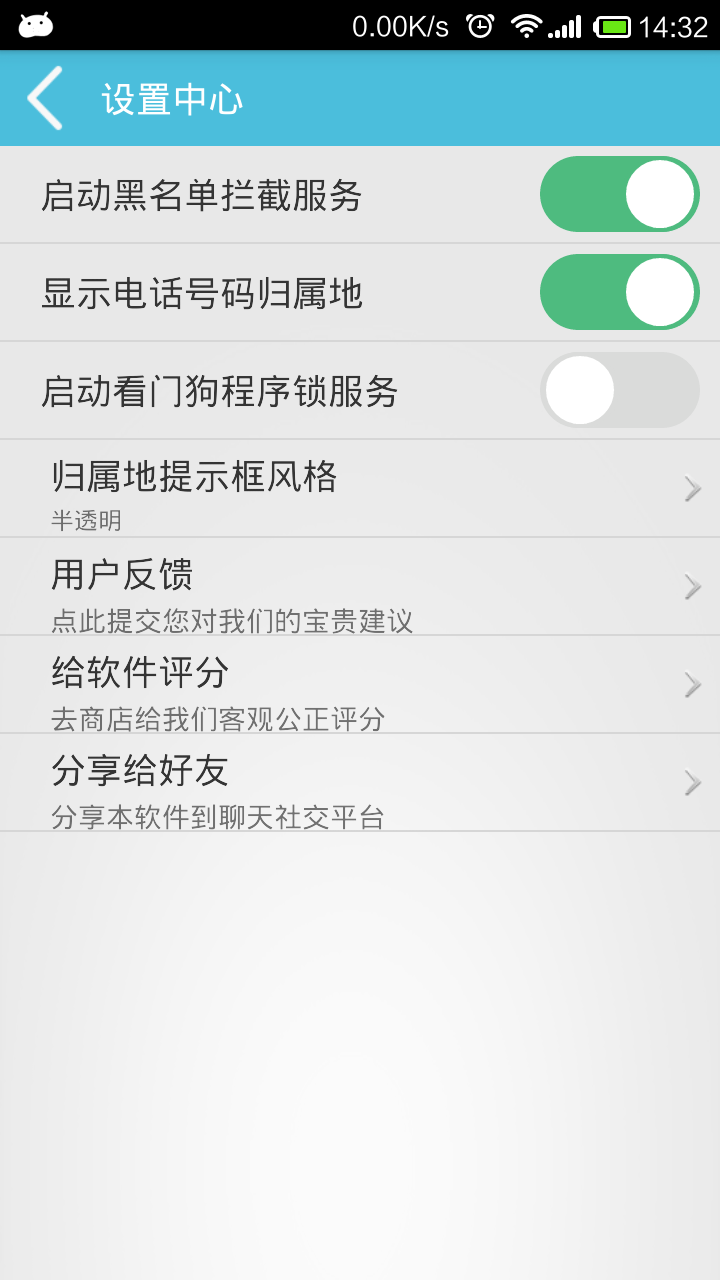Turn off 显示电话号码归属地

click(619, 291)
